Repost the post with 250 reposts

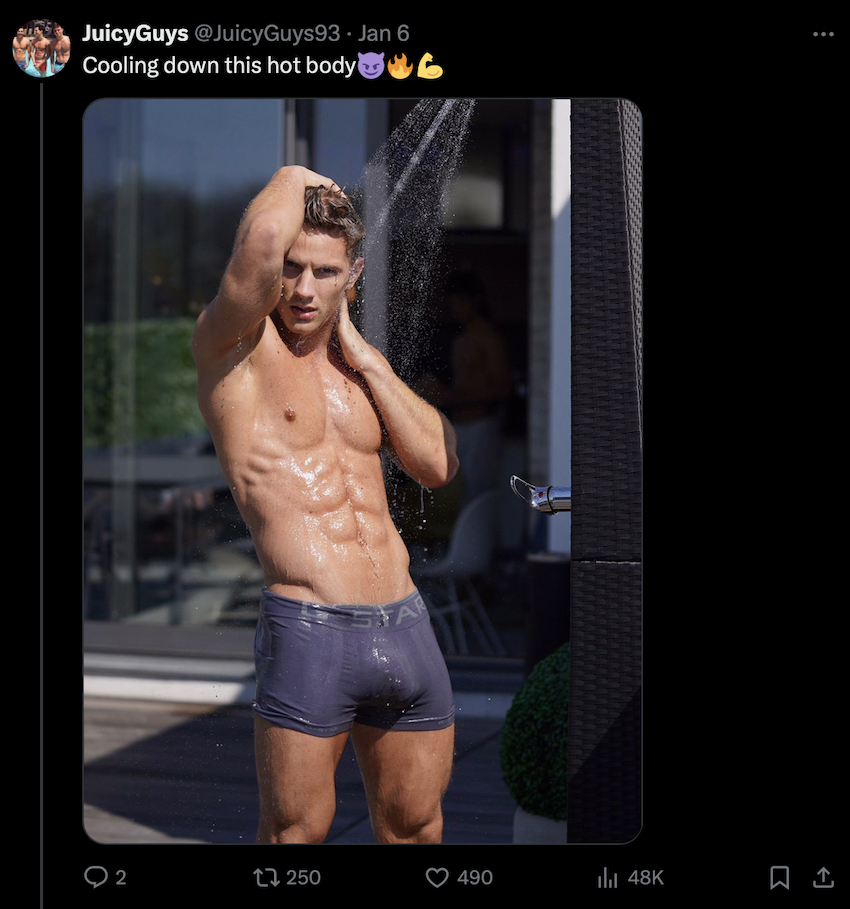pyautogui.click(x=266, y=877)
